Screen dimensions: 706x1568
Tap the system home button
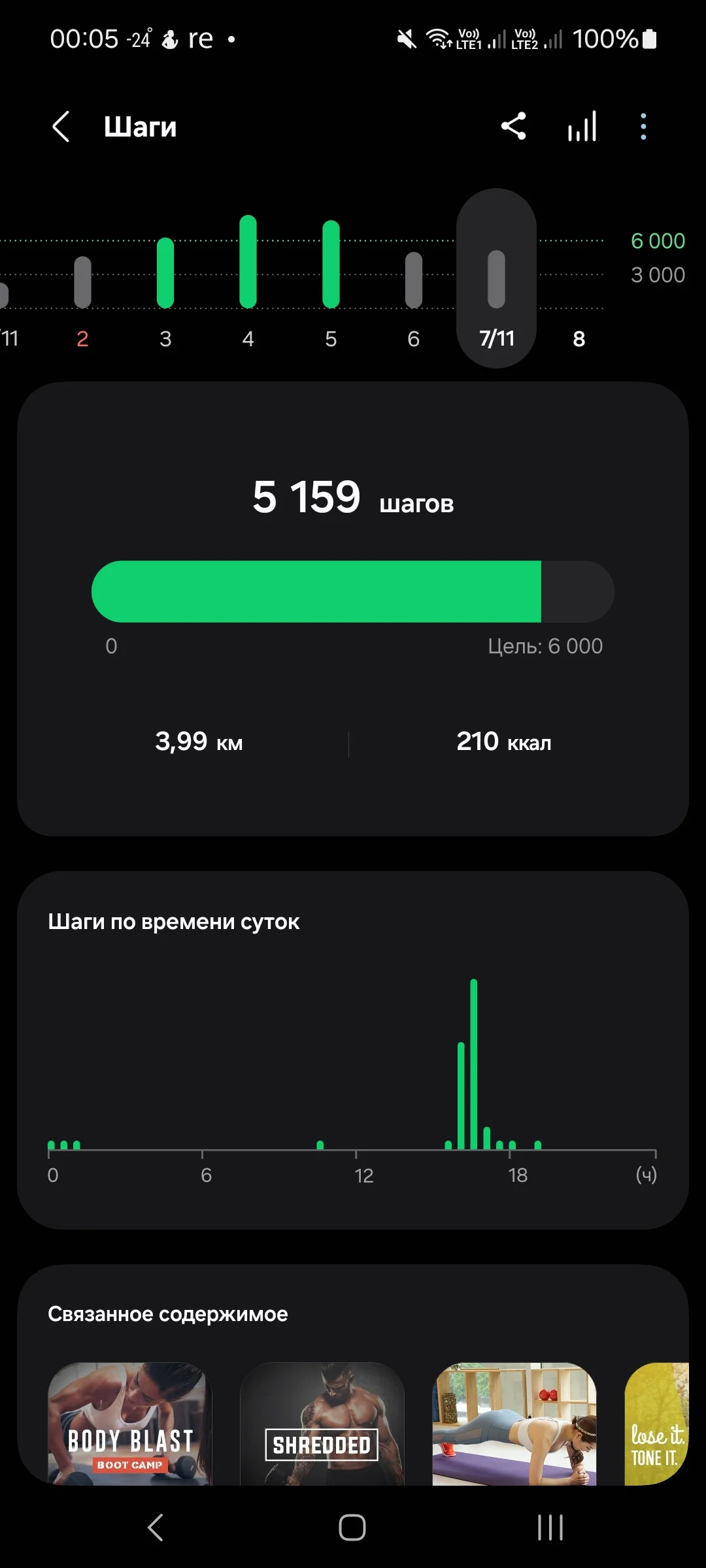352,1527
